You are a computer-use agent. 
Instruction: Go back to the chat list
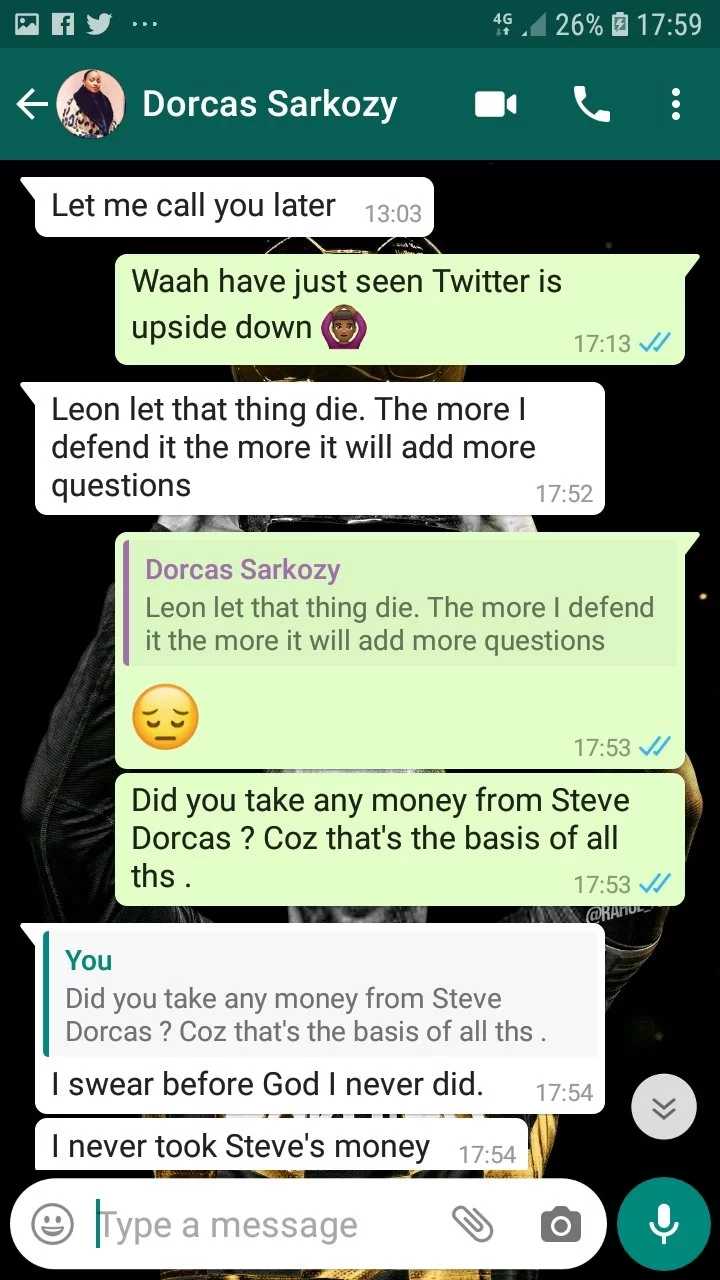[x=33, y=104]
